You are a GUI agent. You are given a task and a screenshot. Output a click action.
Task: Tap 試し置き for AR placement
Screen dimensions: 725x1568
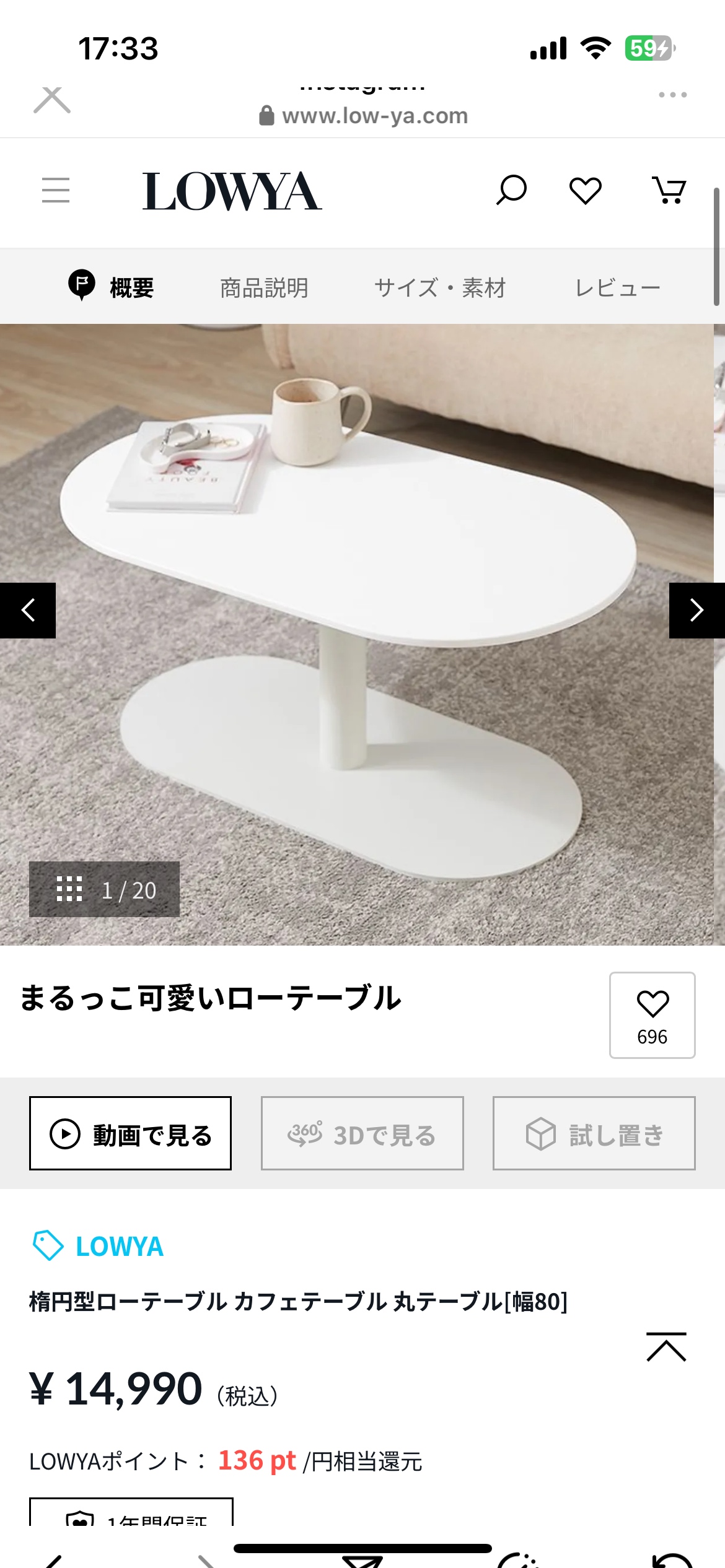[x=594, y=1133]
